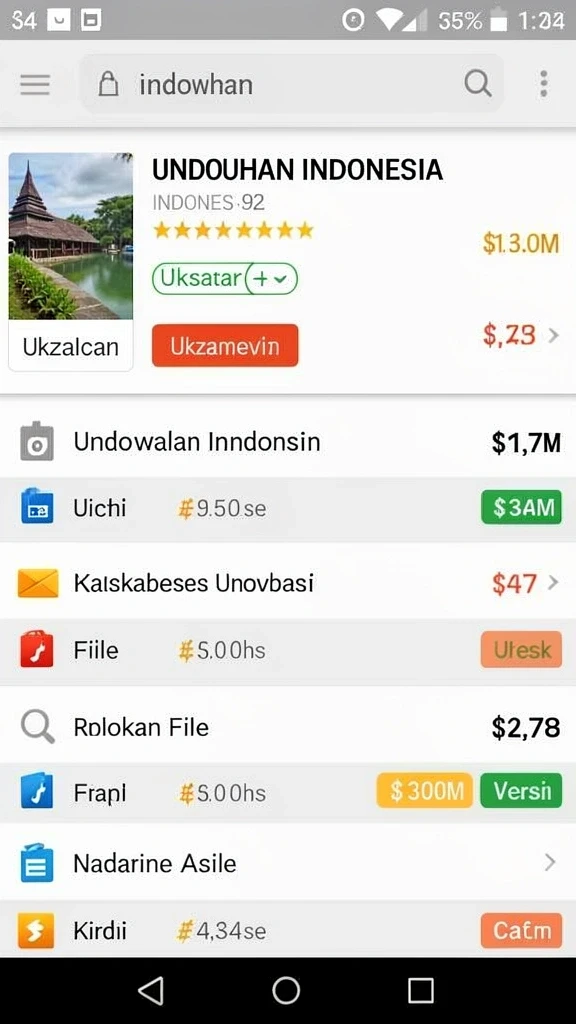Tap the red Ukzamevin button
576x1024 pixels.
tap(225, 345)
